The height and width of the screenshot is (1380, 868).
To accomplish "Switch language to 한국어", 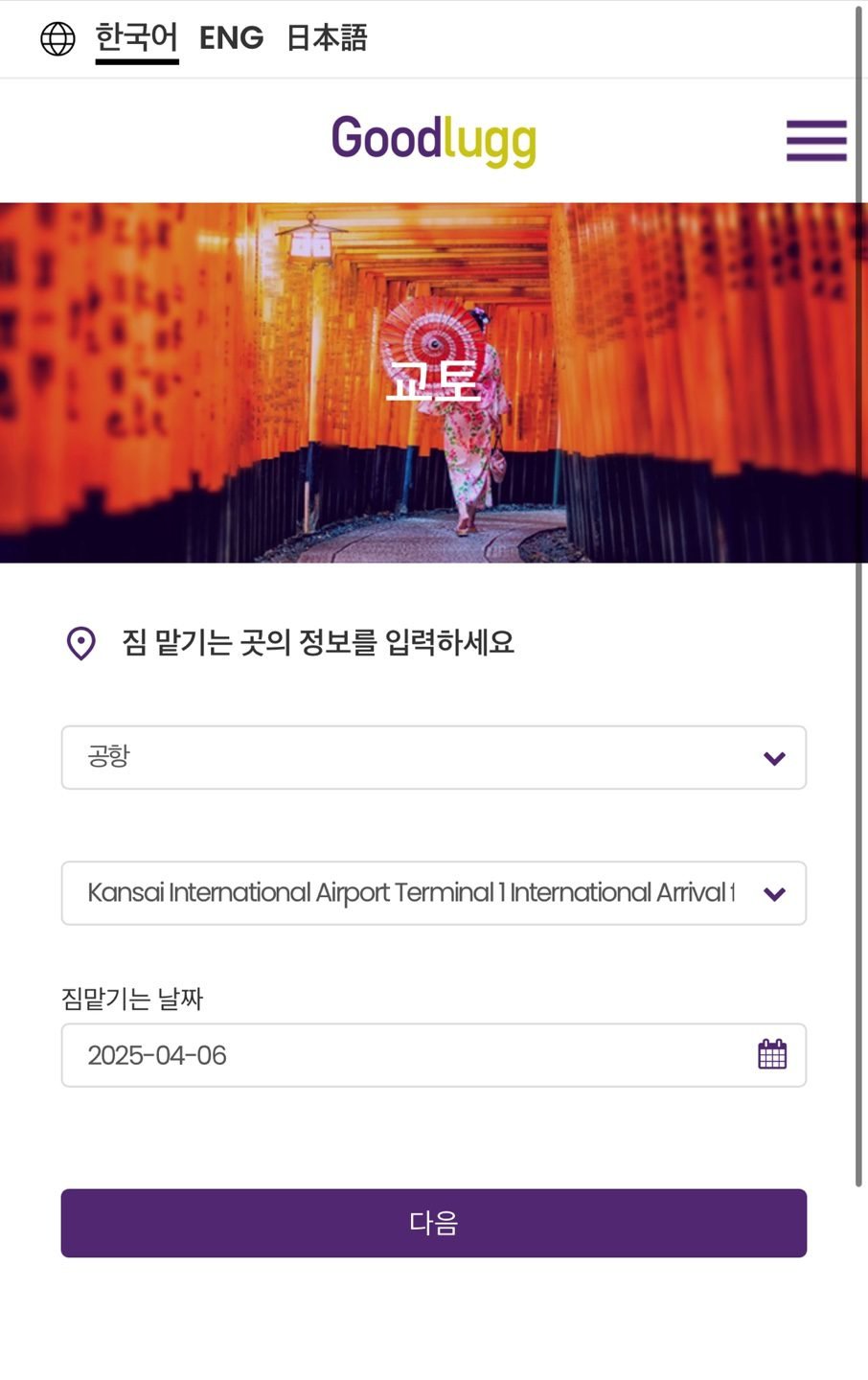I will [x=136, y=38].
